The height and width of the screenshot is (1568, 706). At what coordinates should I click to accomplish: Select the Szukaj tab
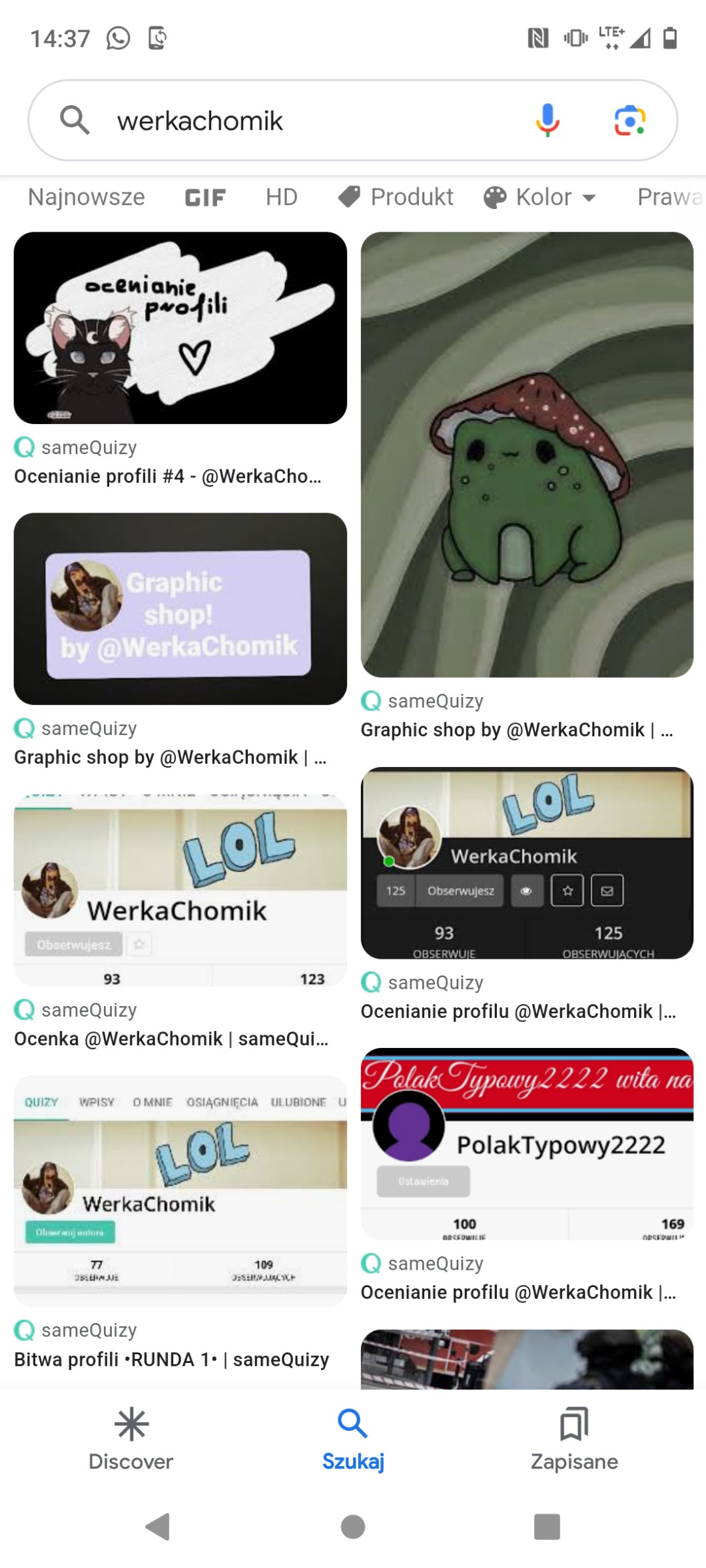pyautogui.click(x=353, y=1439)
